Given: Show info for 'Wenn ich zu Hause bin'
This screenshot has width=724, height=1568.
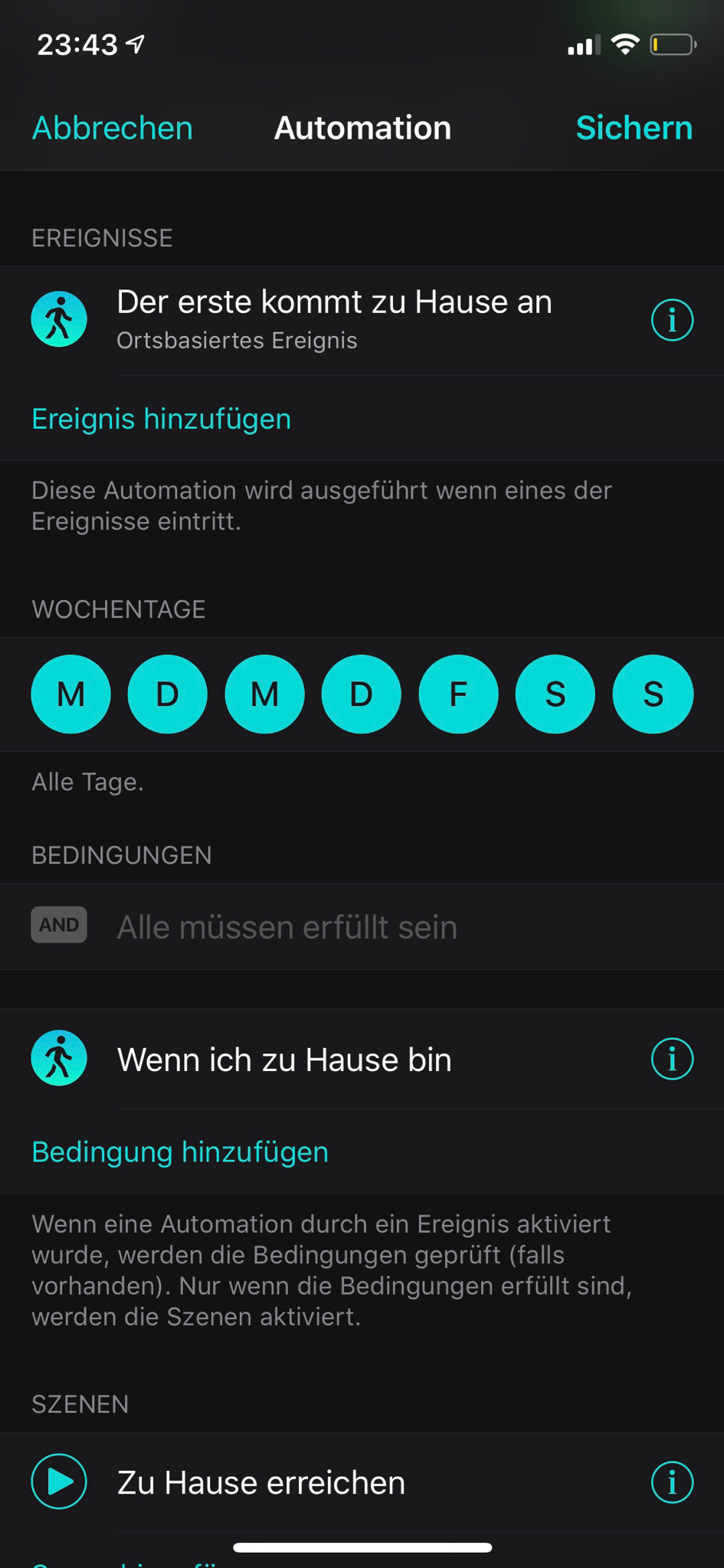Looking at the screenshot, I should [672, 1060].
